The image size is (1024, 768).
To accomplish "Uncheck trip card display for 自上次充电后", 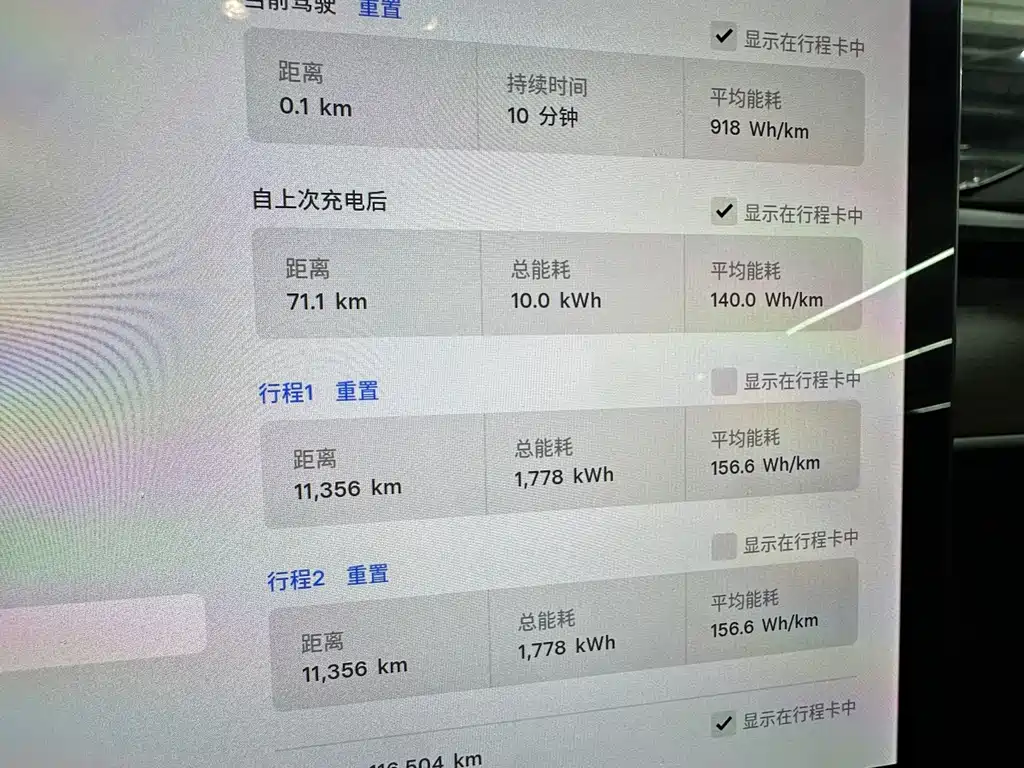I will tap(724, 212).
